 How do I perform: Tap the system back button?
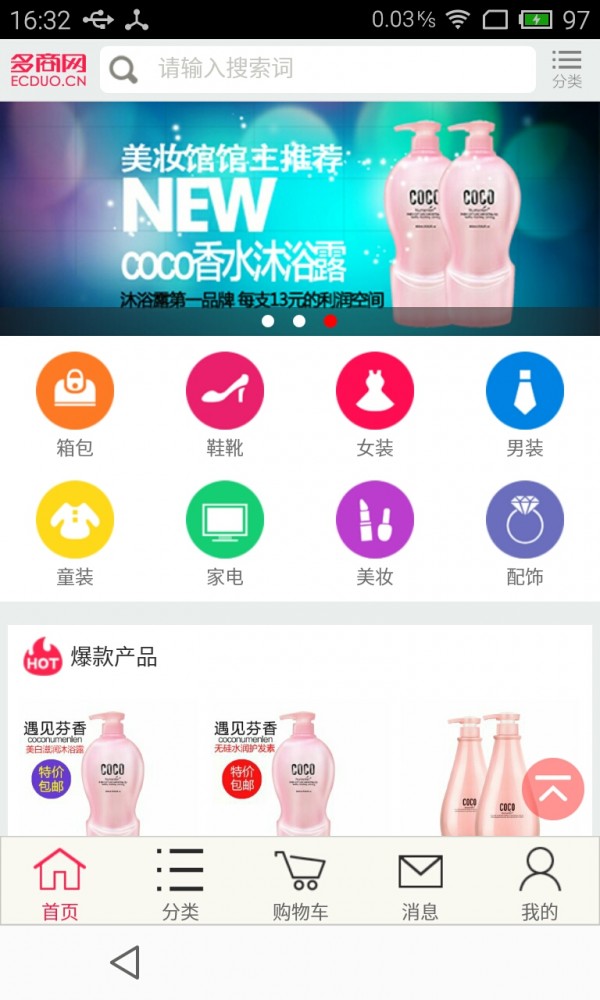point(125,963)
